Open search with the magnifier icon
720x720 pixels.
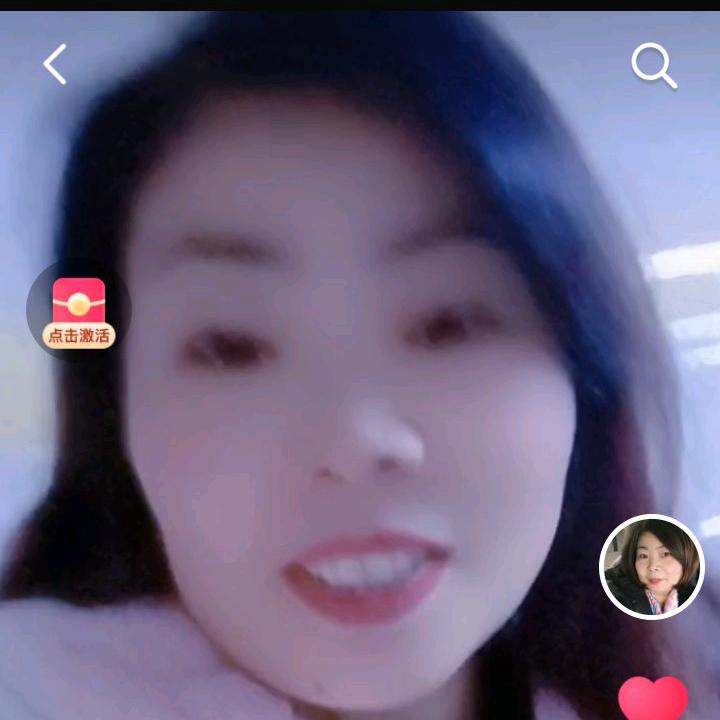click(x=654, y=66)
